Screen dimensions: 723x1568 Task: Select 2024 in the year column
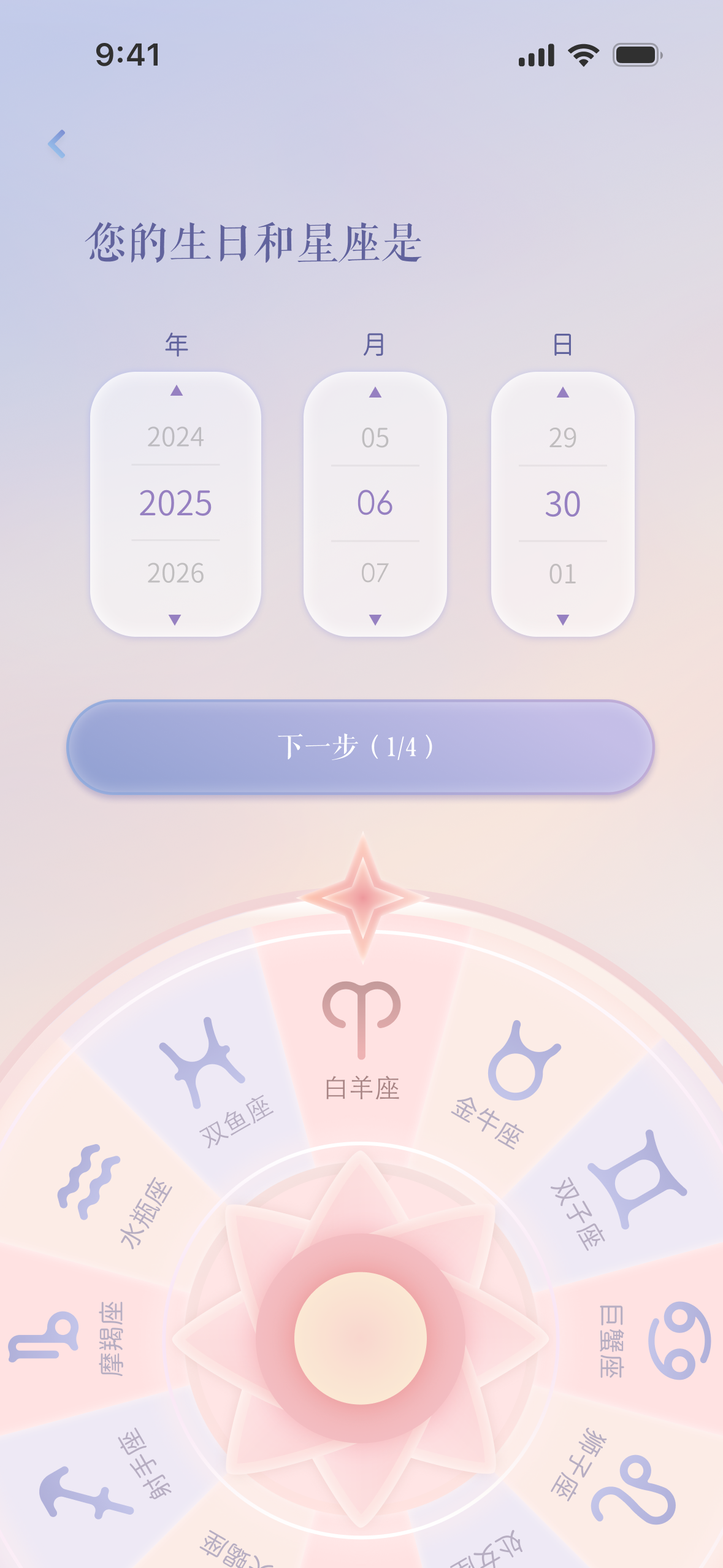(177, 437)
